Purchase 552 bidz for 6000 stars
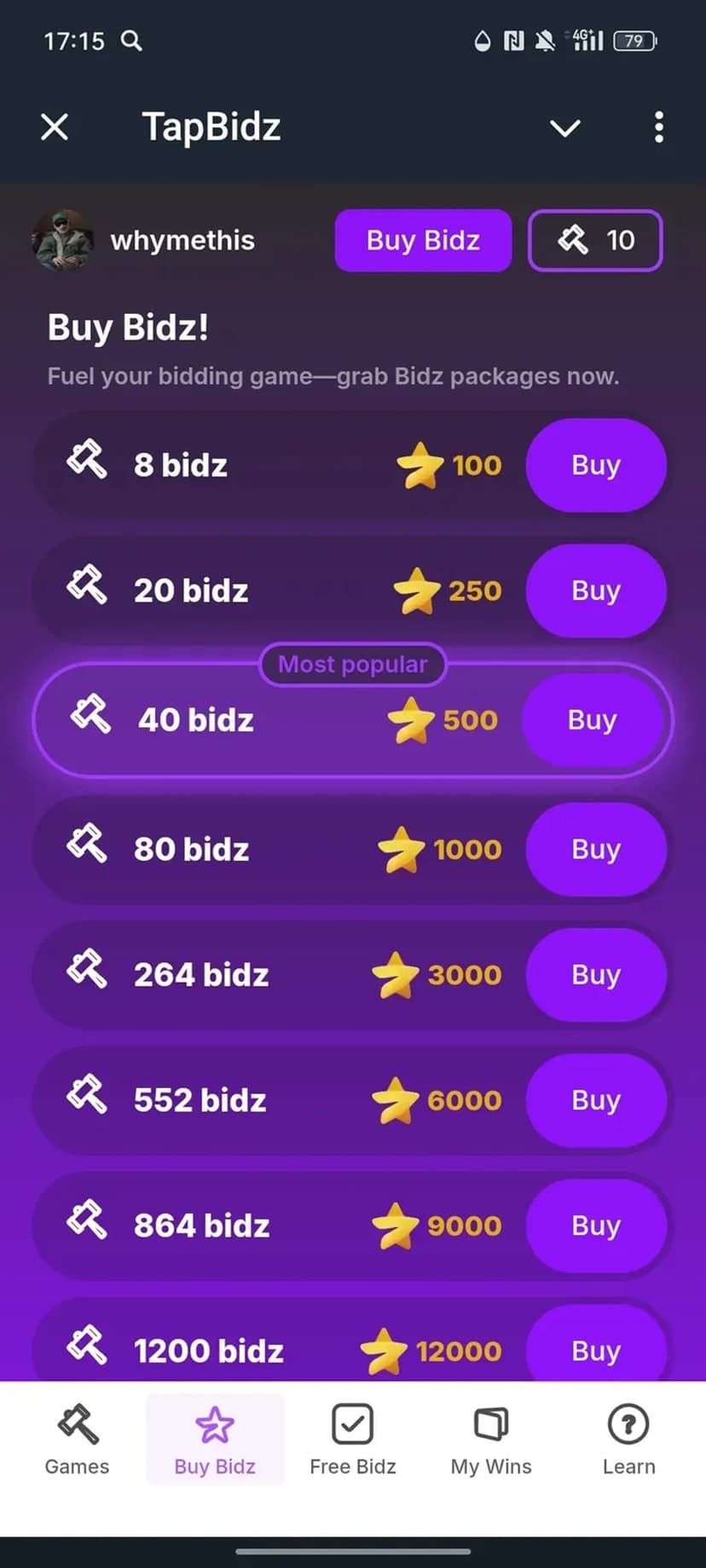The image size is (706, 1568). (595, 1100)
